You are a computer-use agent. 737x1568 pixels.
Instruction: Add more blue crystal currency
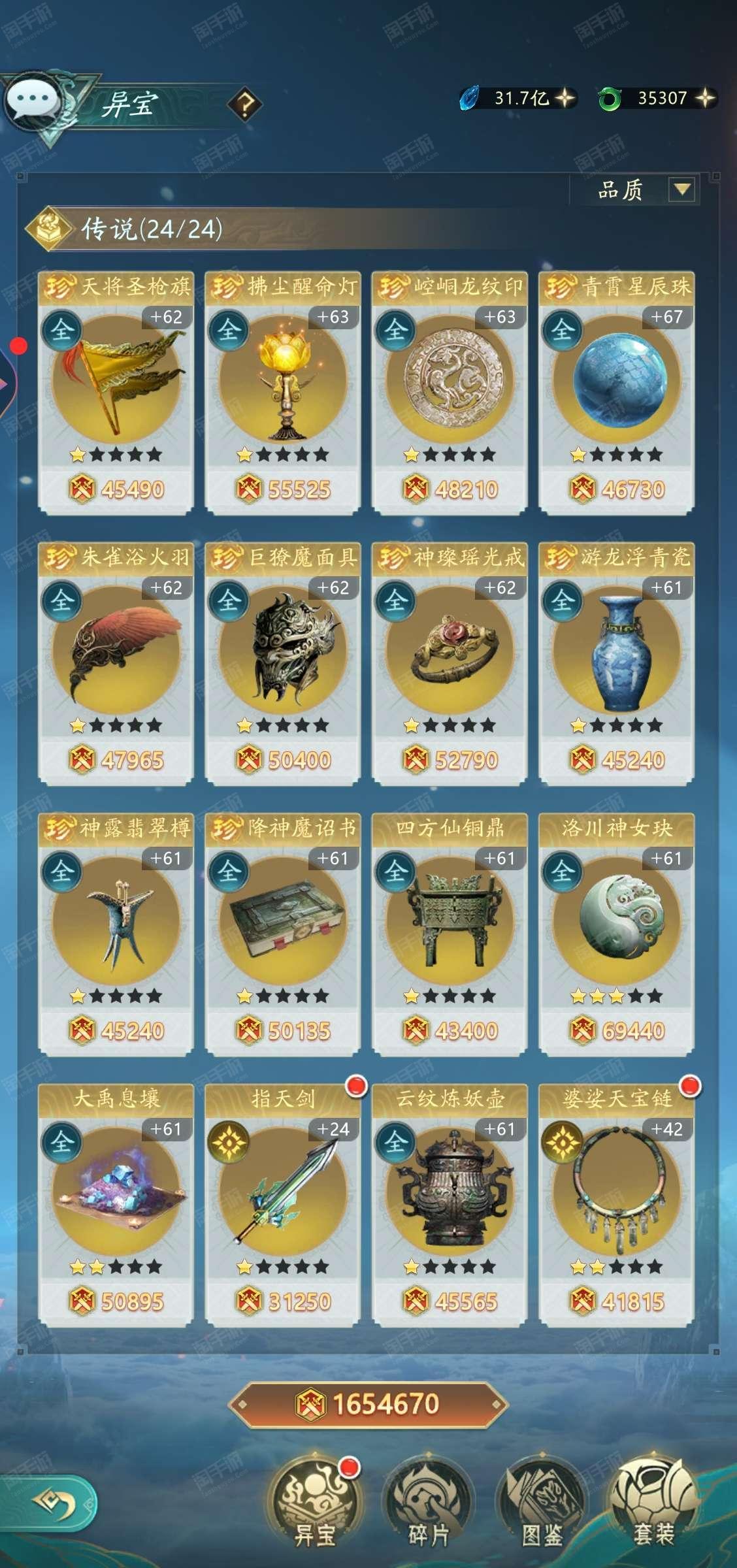pyautogui.click(x=565, y=99)
